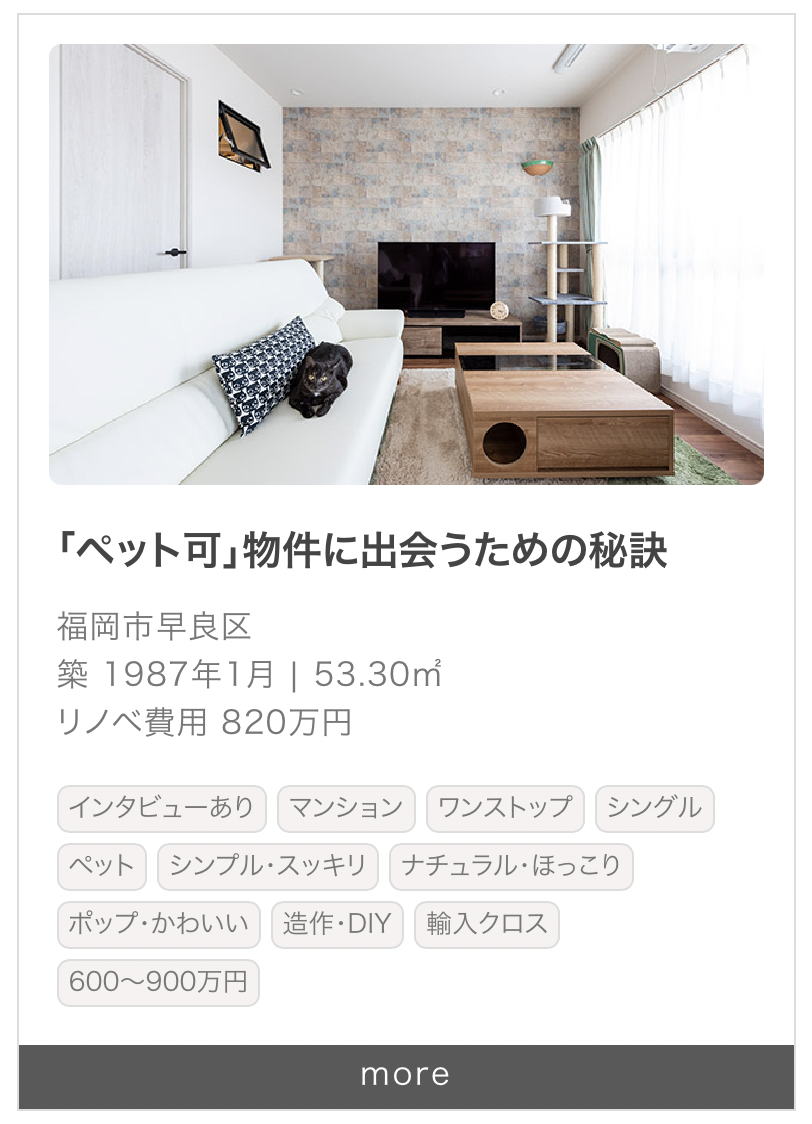Tap the more button
This screenshot has width=812, height=1124.
[406, 1076]
